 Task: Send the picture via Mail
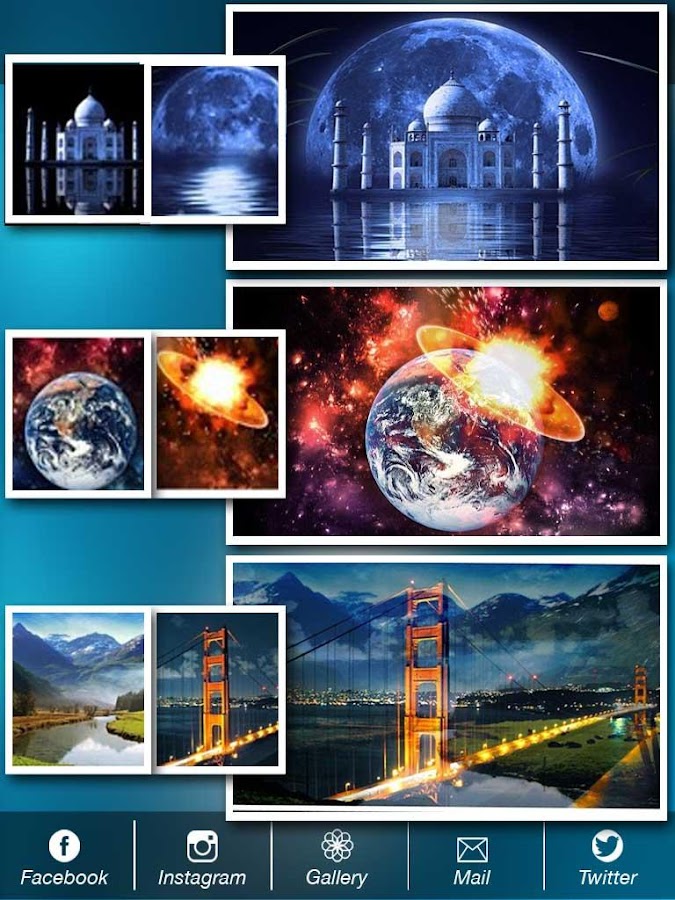click(472, 858)
